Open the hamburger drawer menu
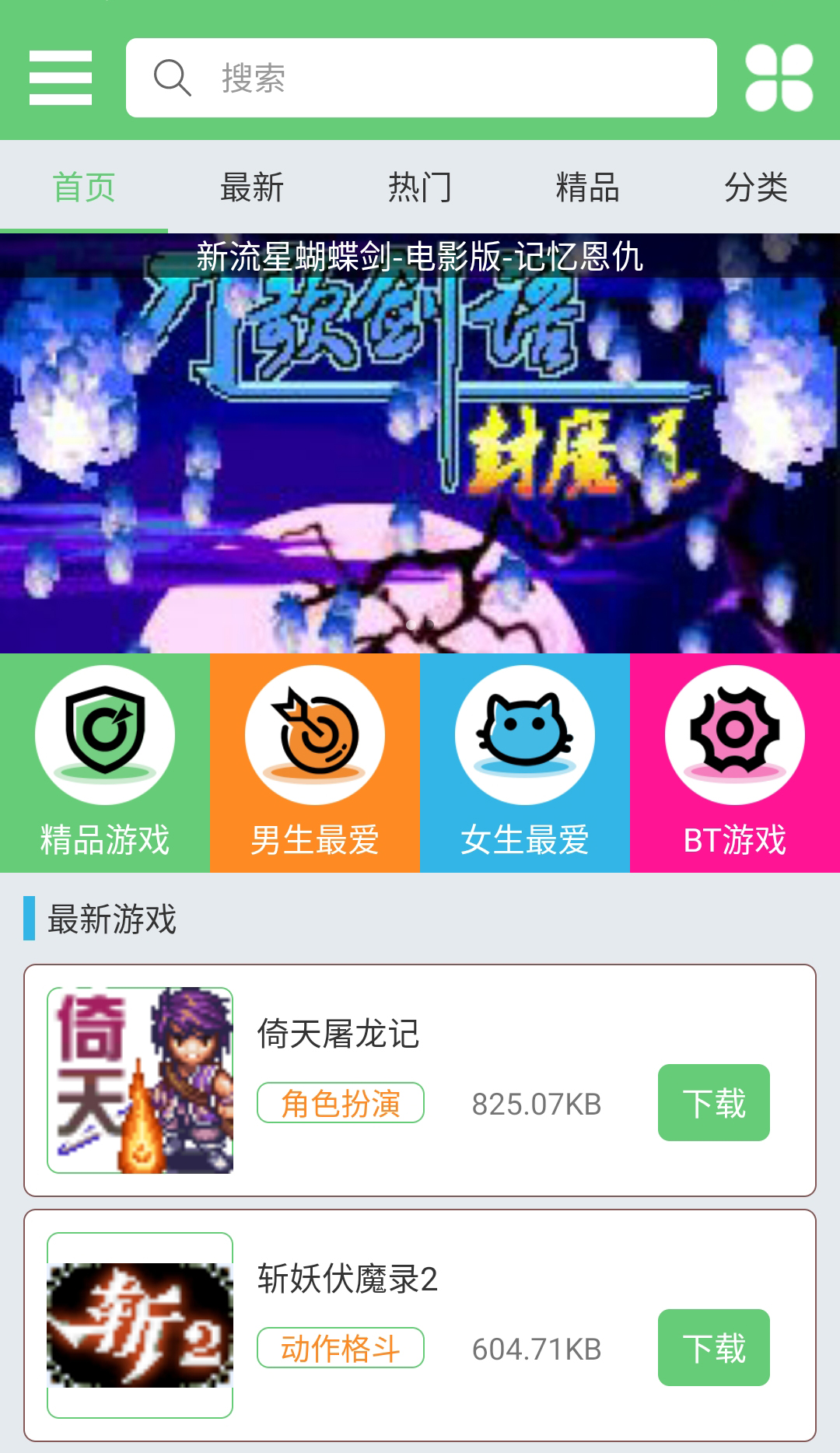 [x=61, y=78]
